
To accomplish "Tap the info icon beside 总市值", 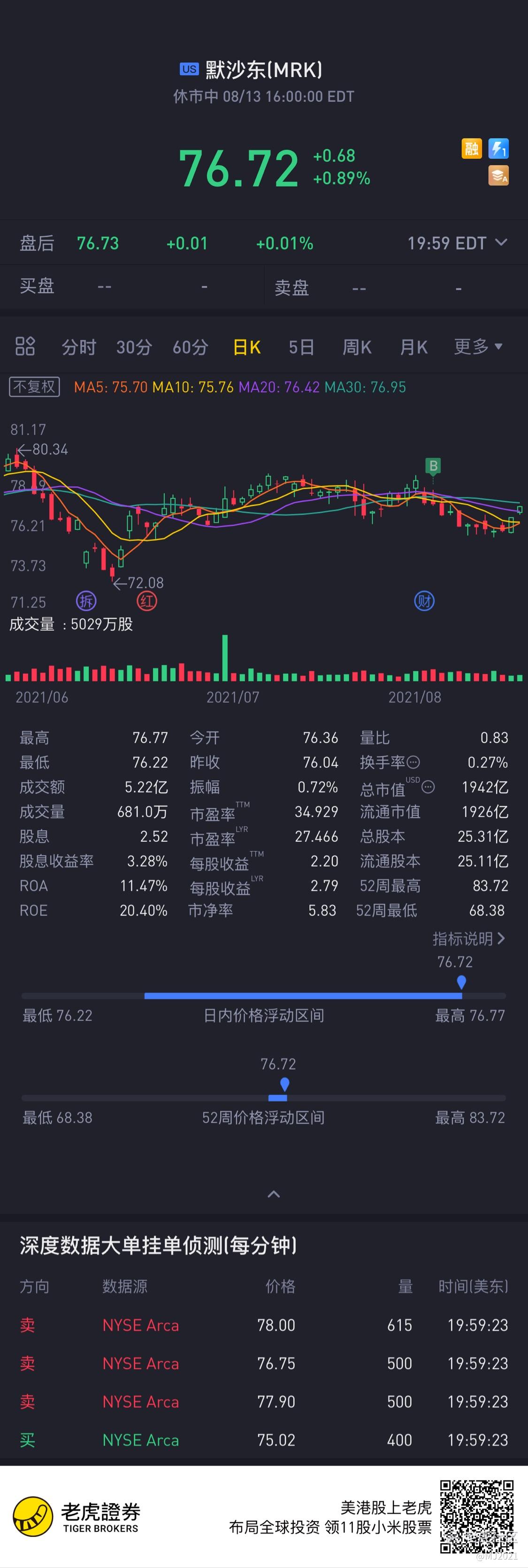I will pos(428,787).
